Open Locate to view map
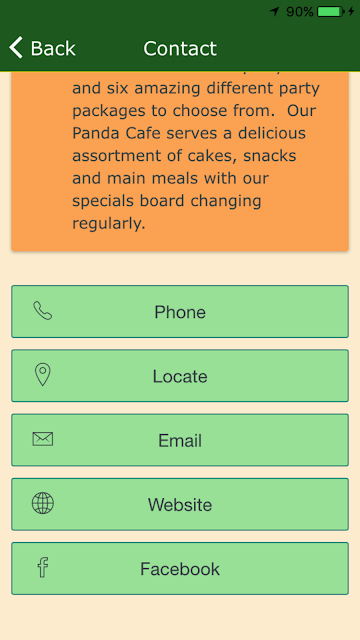The image size is (360, 640). [180, 376]
